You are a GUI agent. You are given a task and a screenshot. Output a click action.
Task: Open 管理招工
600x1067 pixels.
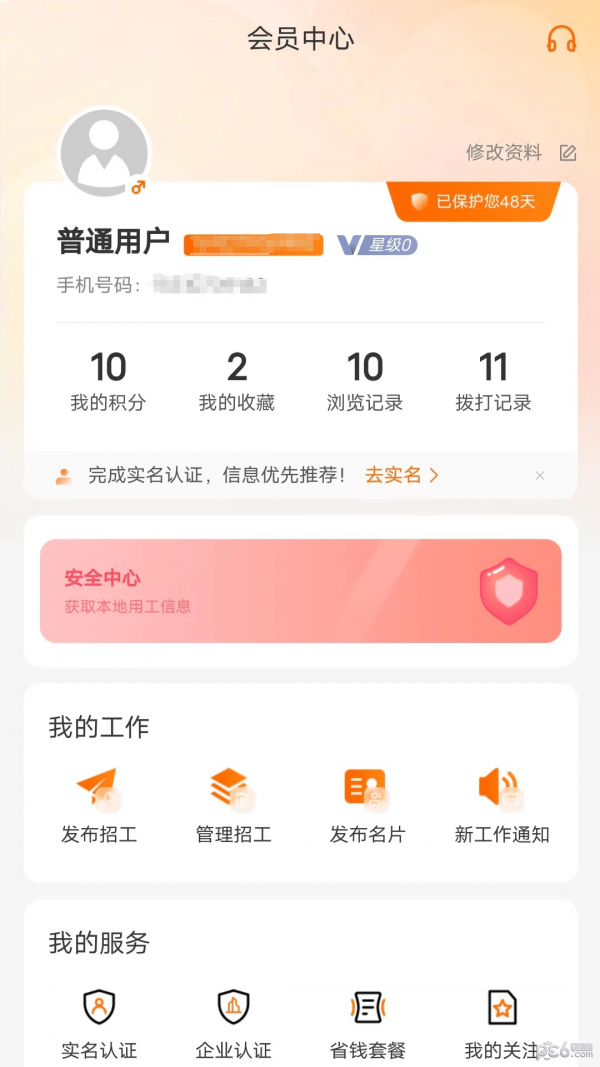click(x=233, y=806)
